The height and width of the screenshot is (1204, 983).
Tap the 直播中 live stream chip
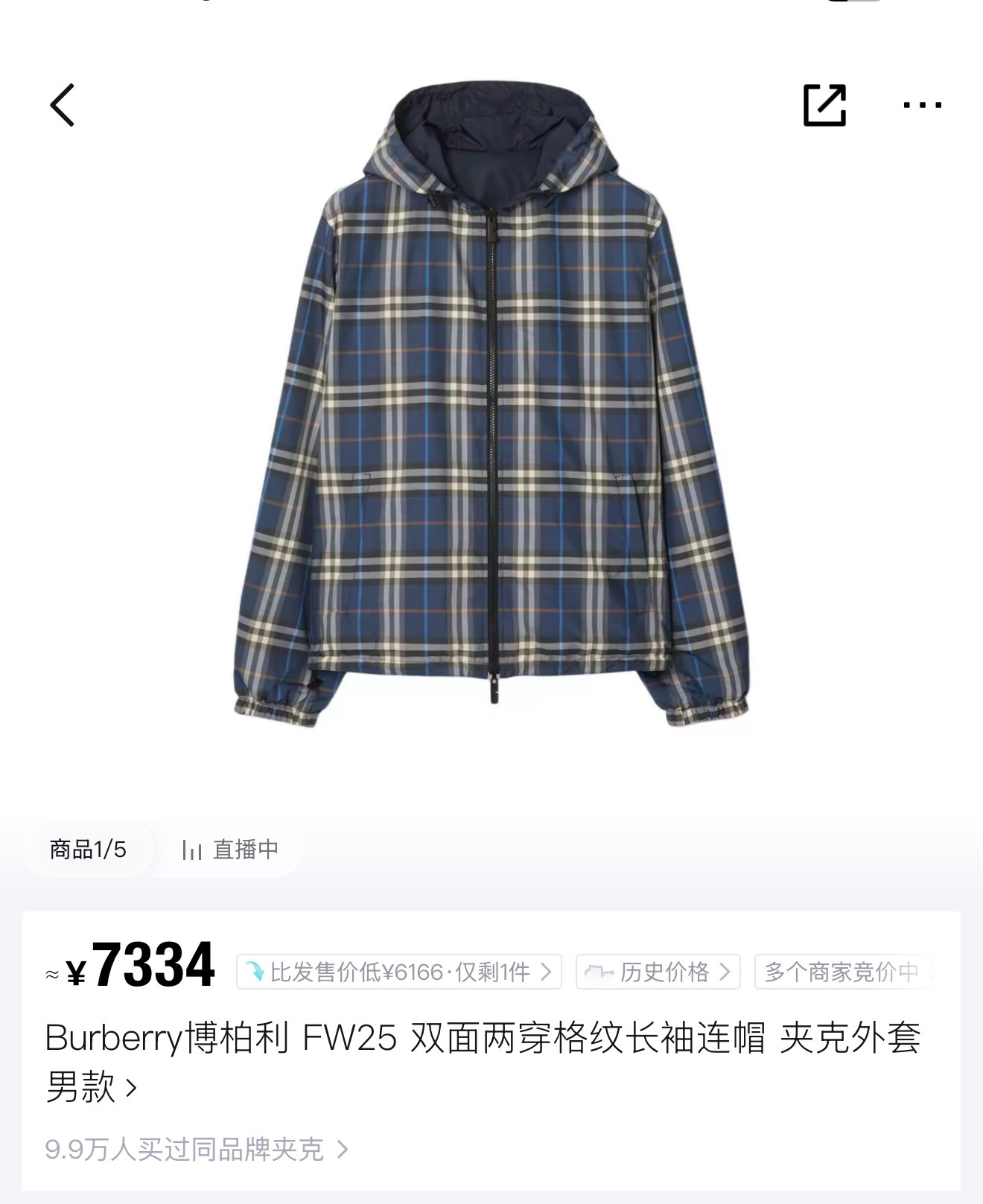click(x=231, y=850)
